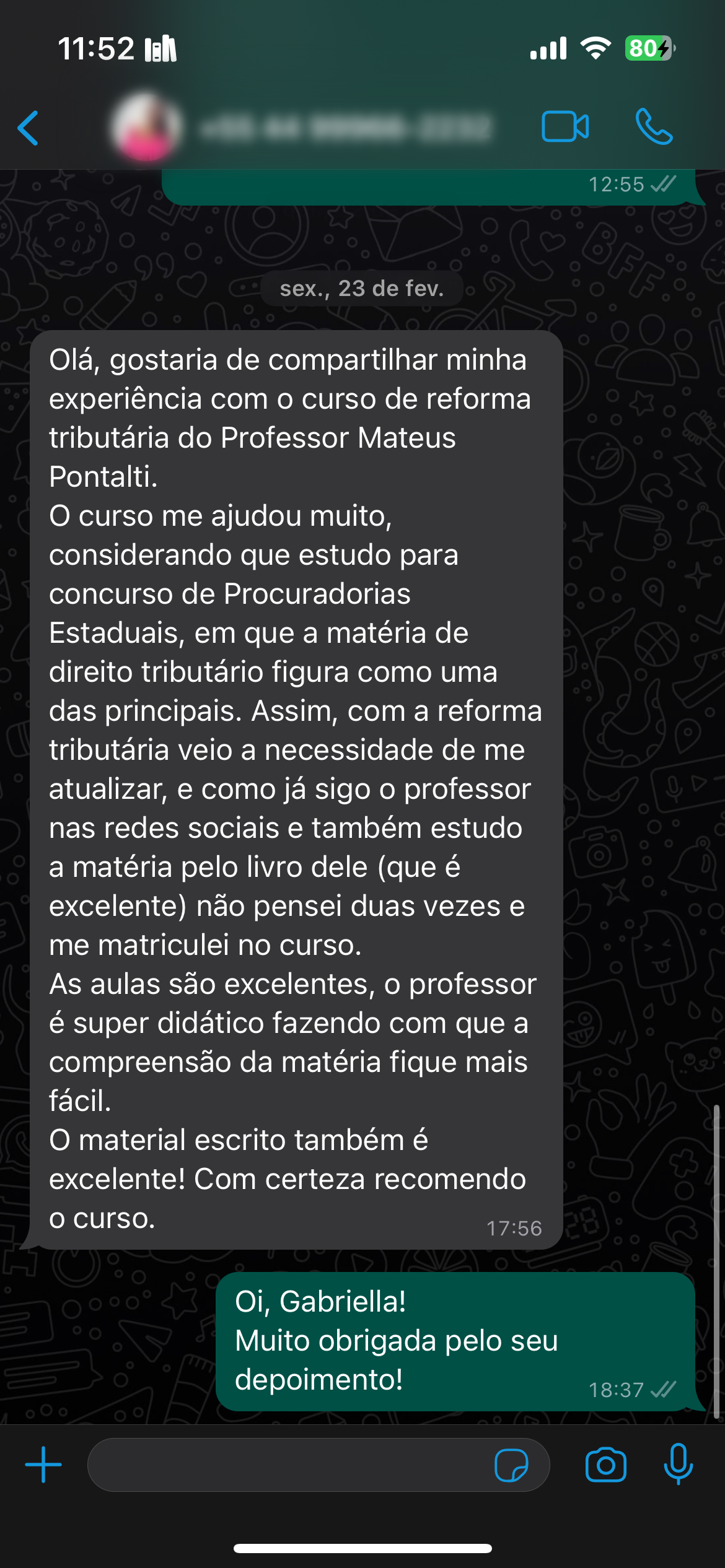Start a voice call with this contact
Image resolution: width=725 pixels, height=1568 pixels.
click(654, 127)
